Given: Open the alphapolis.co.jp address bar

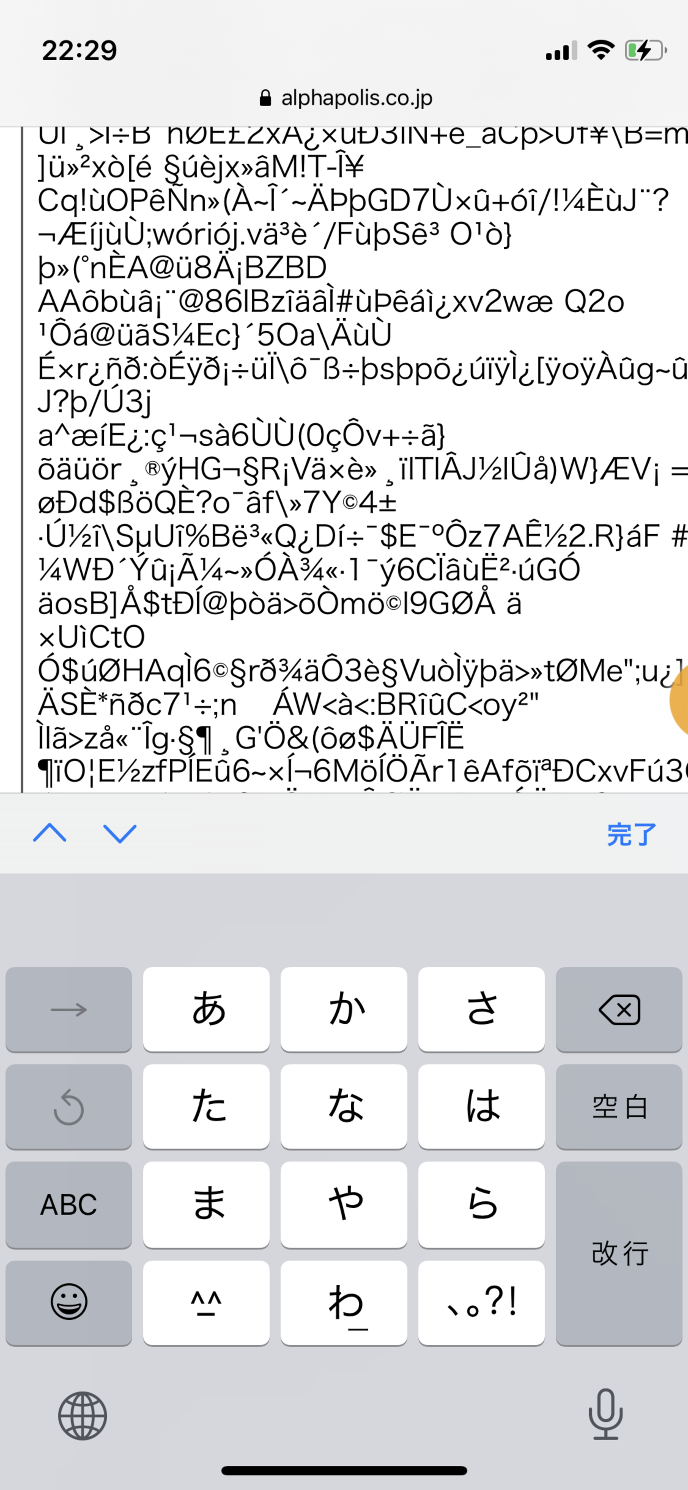Looking at the screenshot, I should [345, 98].
